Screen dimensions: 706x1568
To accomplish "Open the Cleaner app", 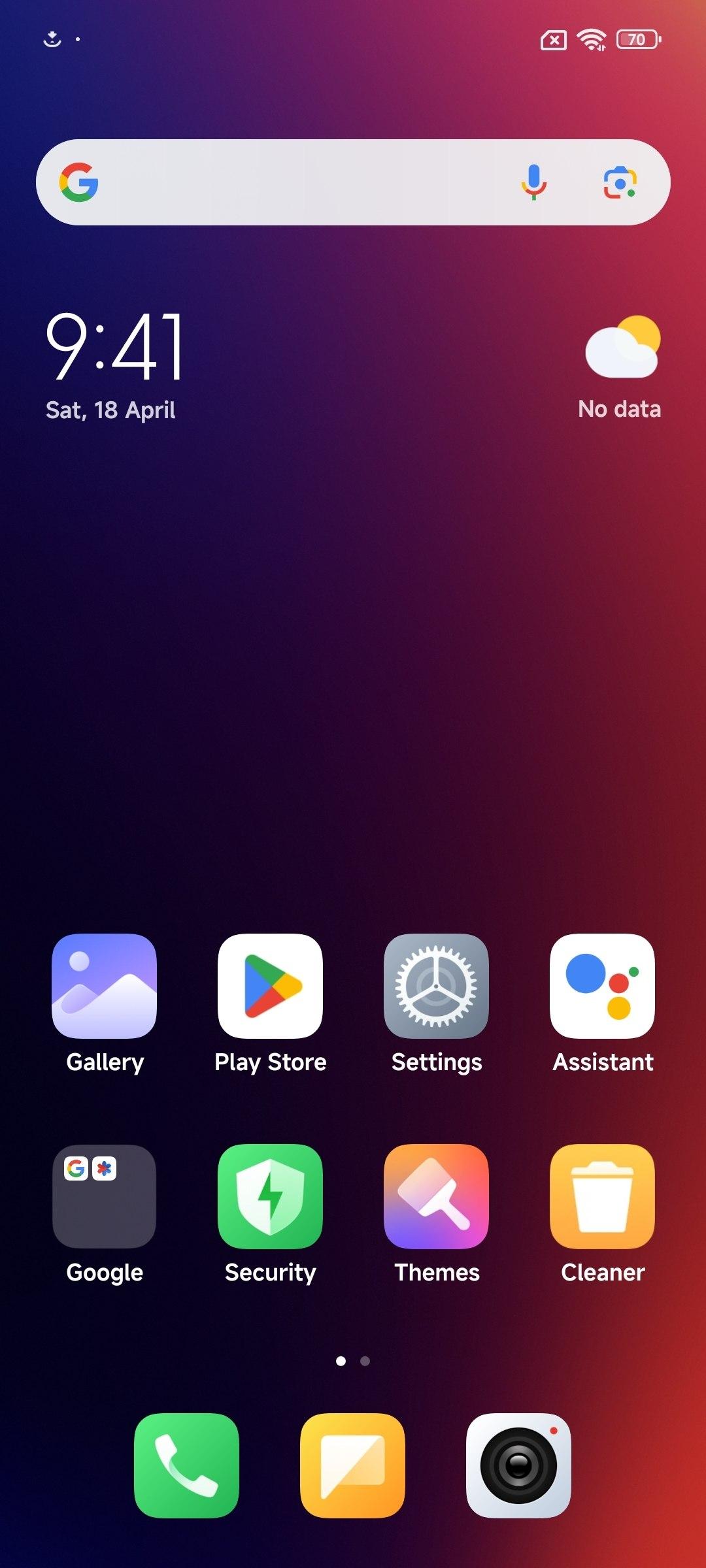I will 602,1196.
